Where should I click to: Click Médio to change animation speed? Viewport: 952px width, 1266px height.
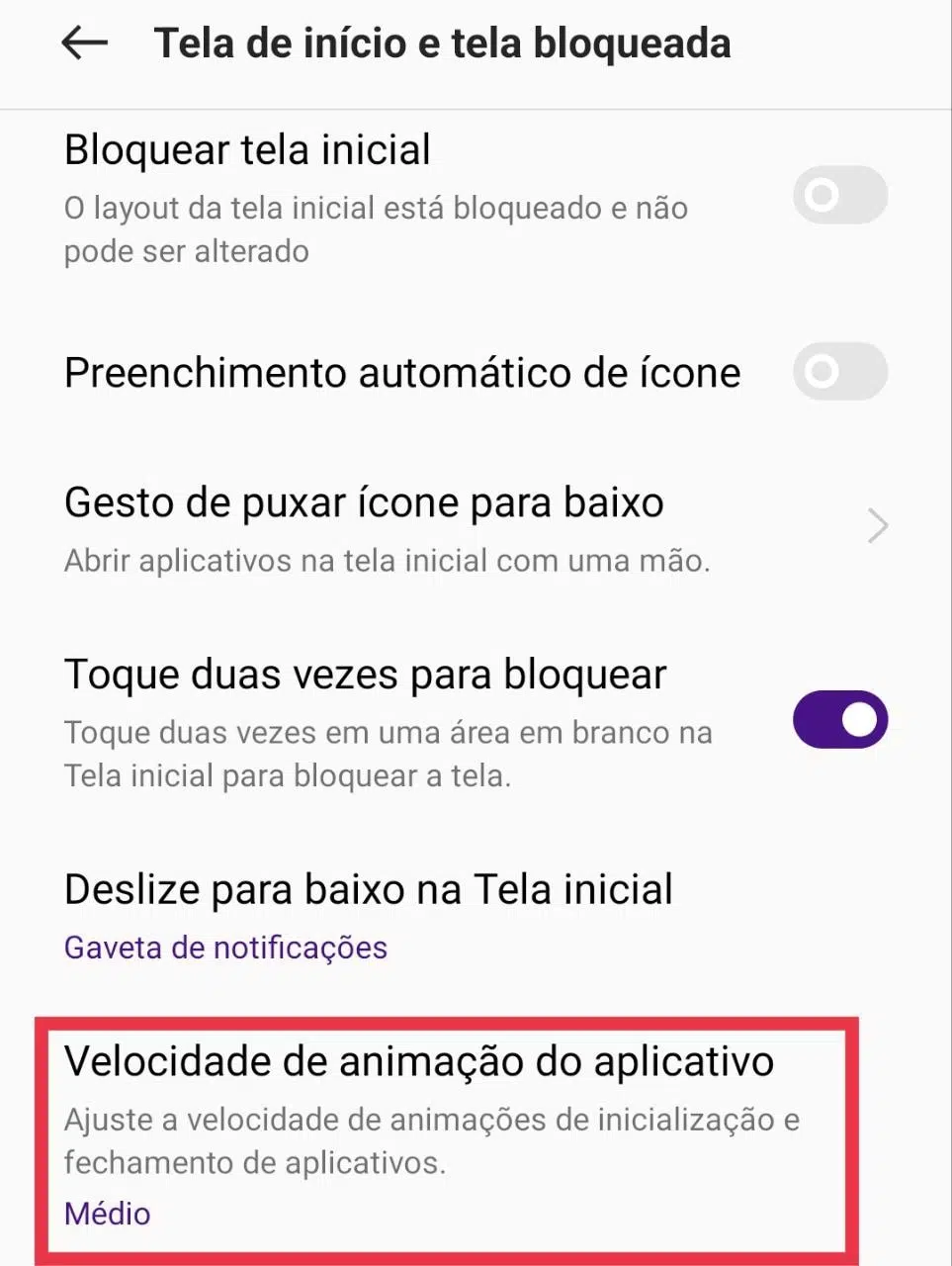pos(106,1213)
